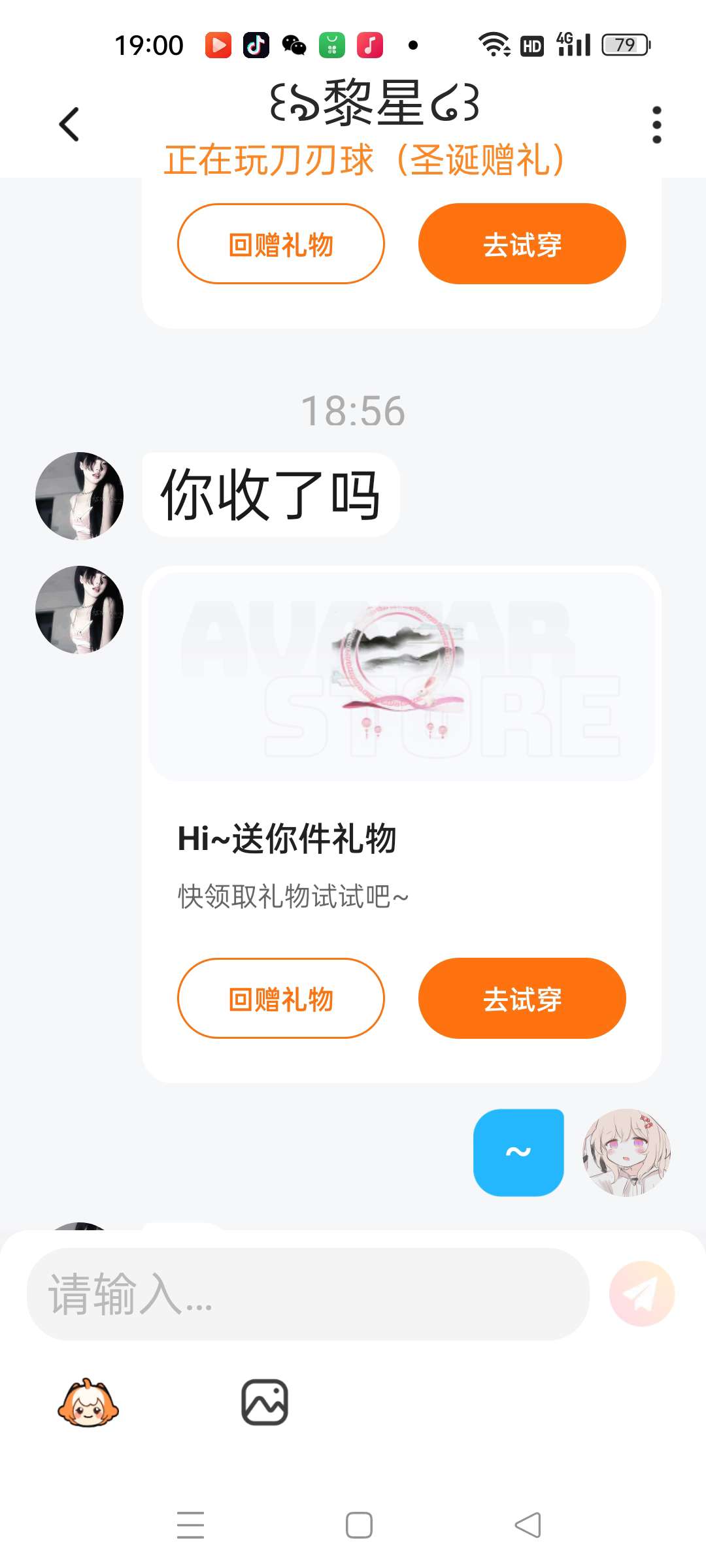Image resolution: width=706 pixels, height=1568 pixels.
Task: Tap 回赠礼物 under the Hi~送你件礼物 card
Action: click(x=281, y=998)
